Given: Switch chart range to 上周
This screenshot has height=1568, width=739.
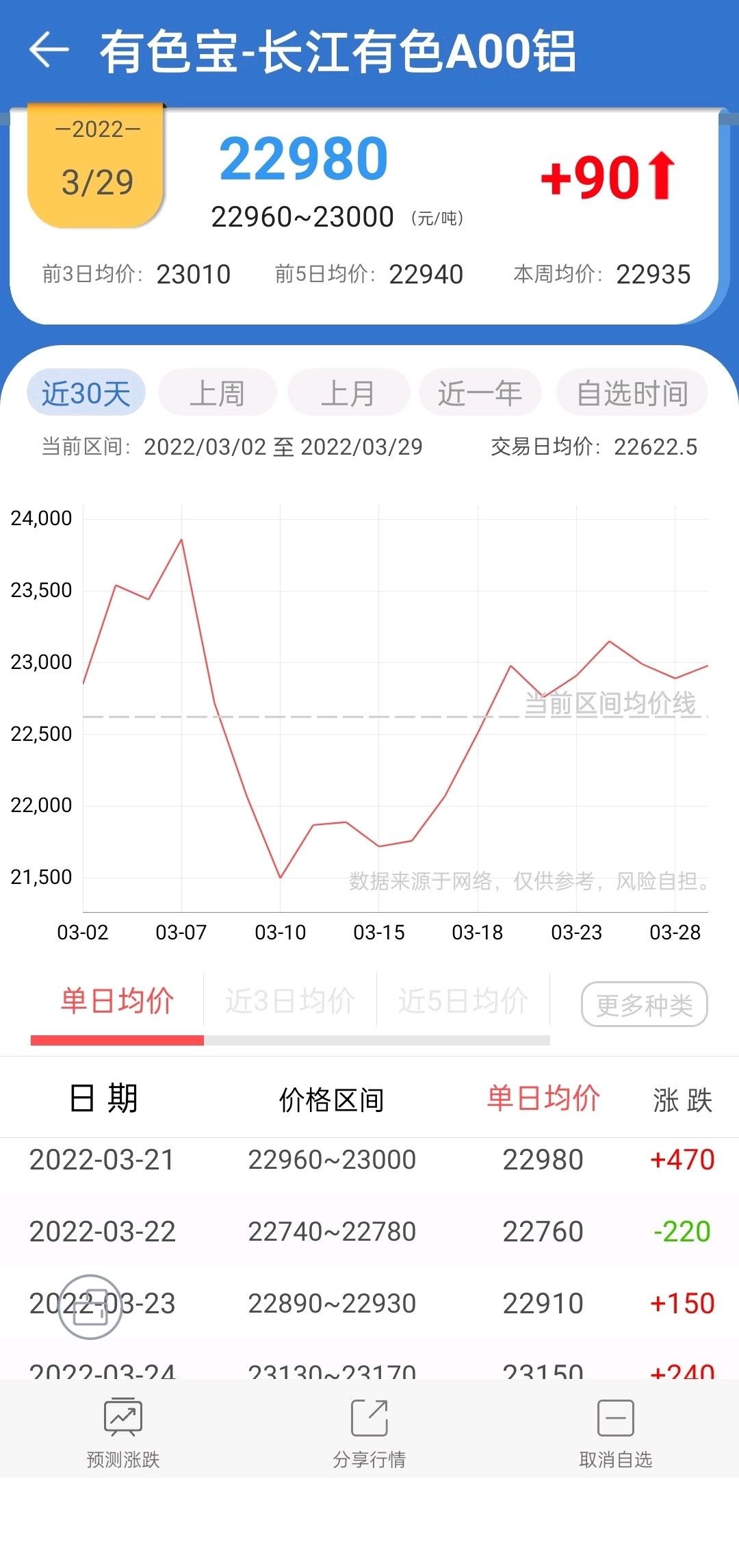Looking at the screenshot, I should pyautogui.click(x=217, y=393).
